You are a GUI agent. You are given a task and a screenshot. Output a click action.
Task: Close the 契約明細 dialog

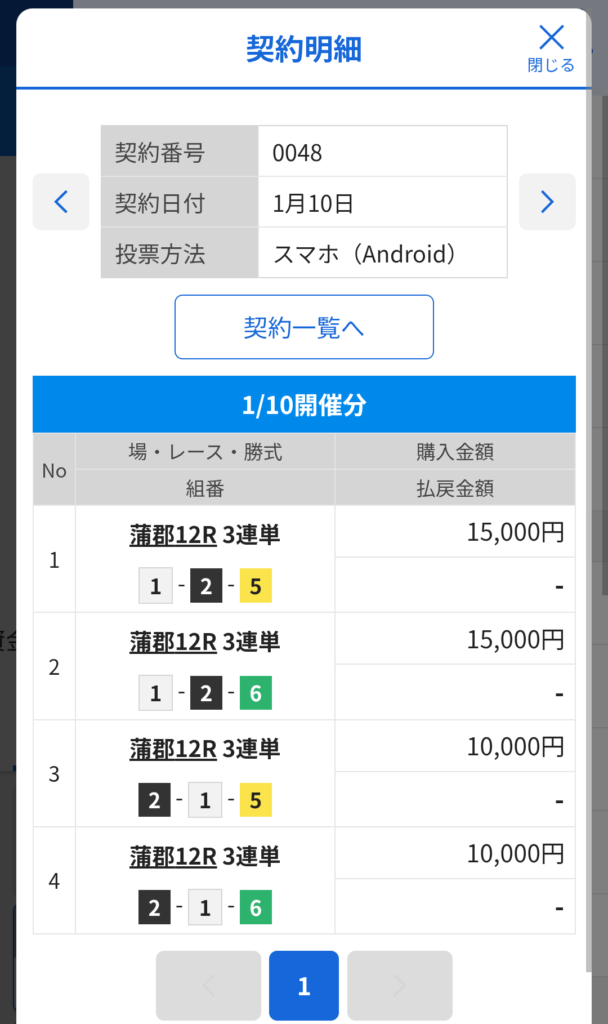pos(551,48)
